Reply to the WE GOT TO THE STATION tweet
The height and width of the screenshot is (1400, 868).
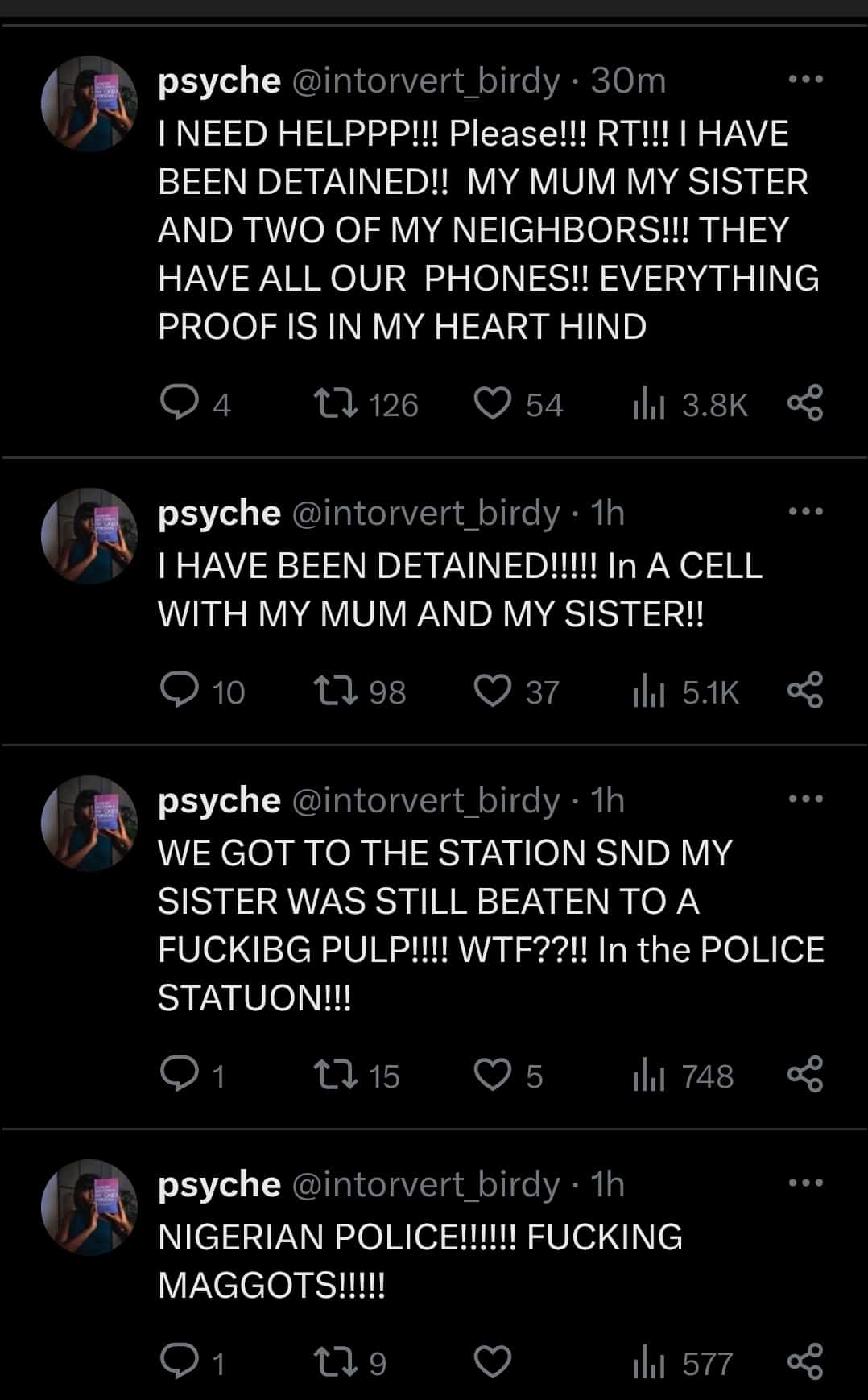(179, 1075)
